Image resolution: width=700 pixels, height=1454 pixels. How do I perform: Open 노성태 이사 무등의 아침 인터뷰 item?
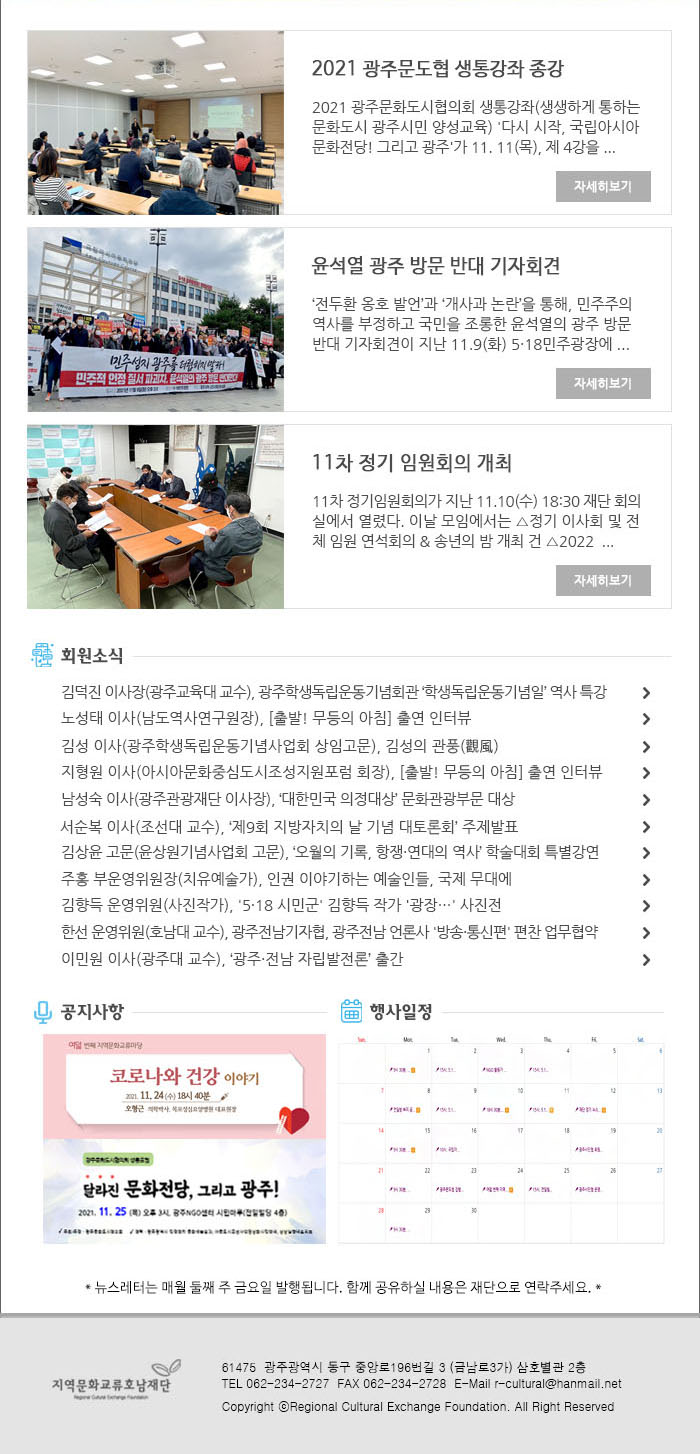click(x=265, y=719)
